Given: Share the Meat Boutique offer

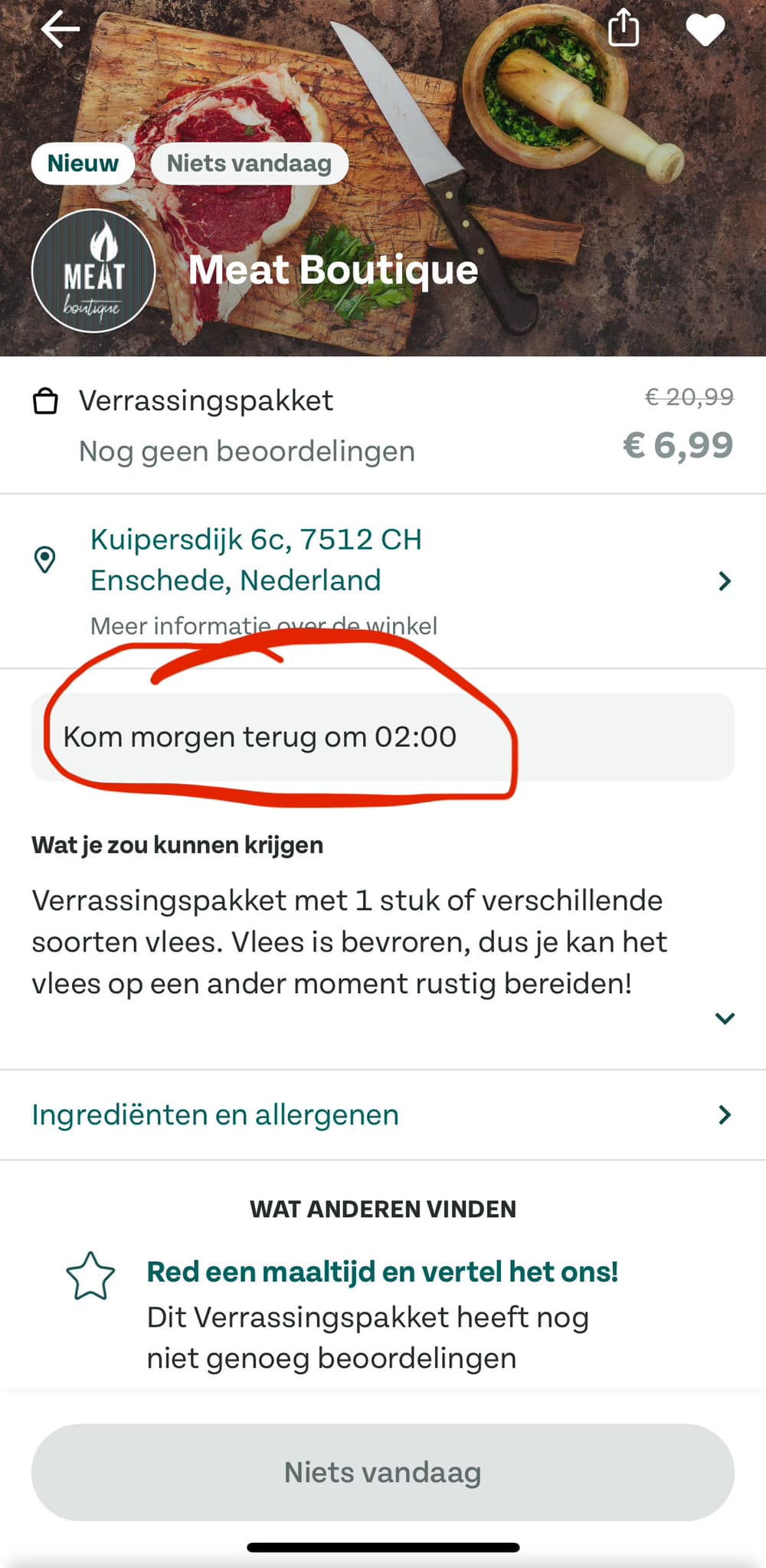Looking at the screenshot, I should pyautogui.click(x=624, y=28).
